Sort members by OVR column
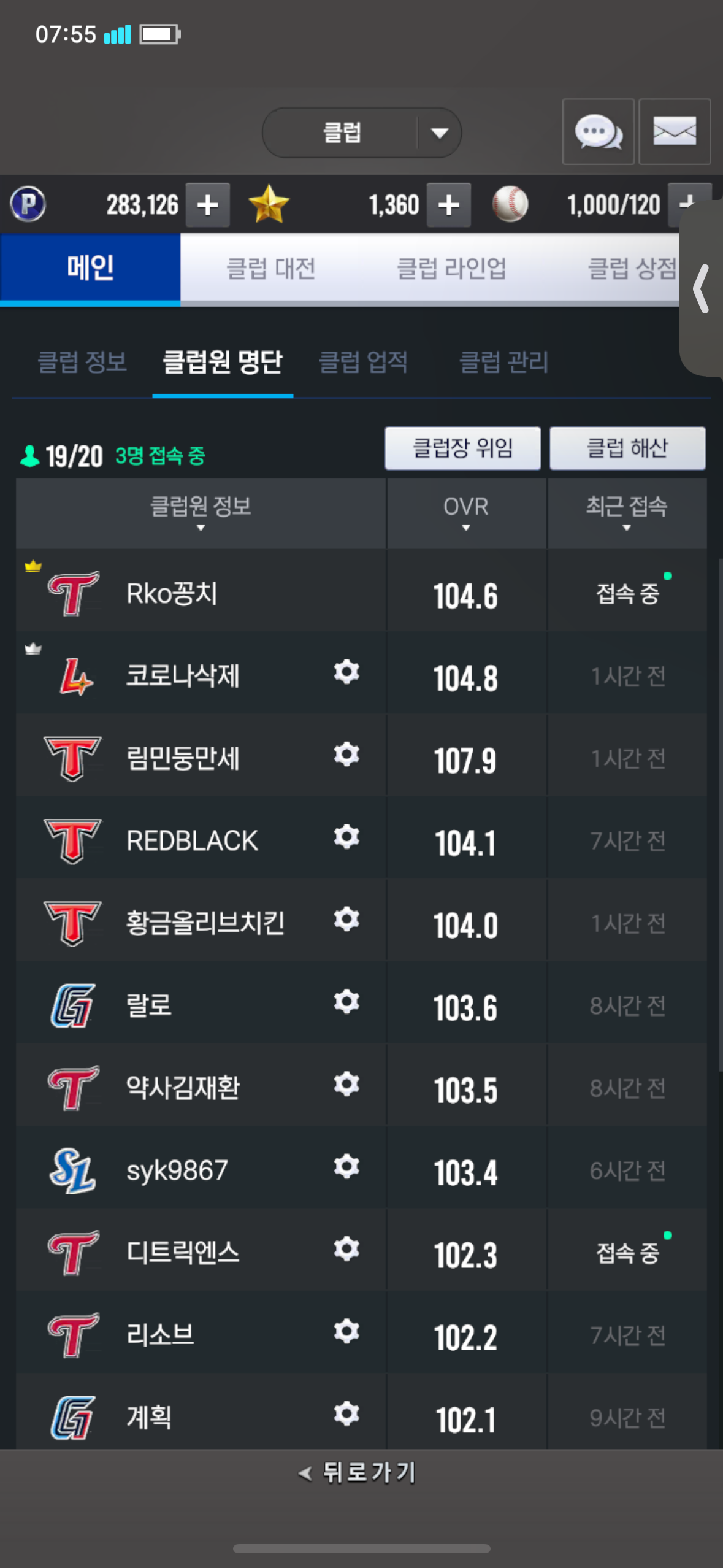 466,513
